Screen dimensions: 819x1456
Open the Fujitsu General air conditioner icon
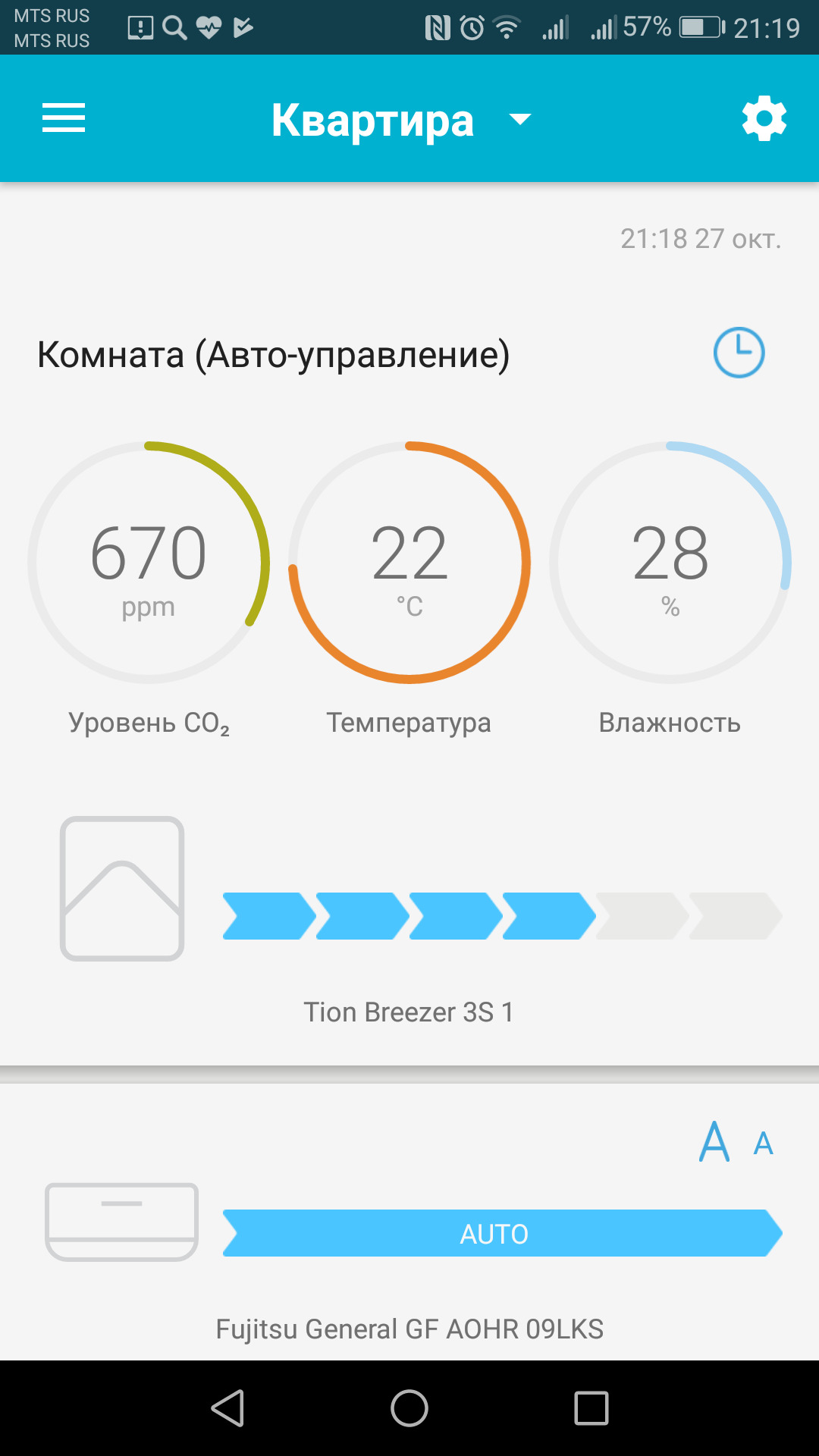point(122,1222)
